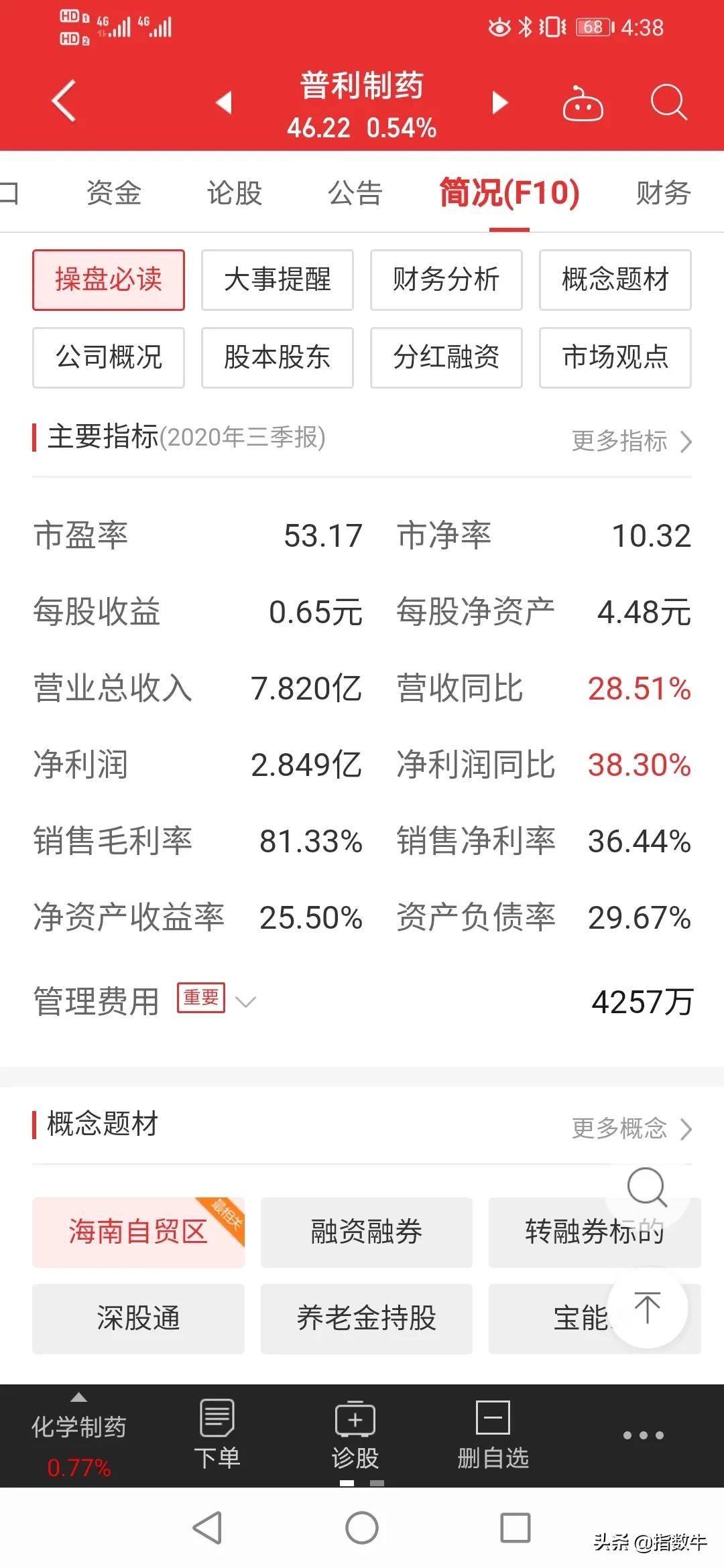View 更多概念 link

pos(631,1128)
